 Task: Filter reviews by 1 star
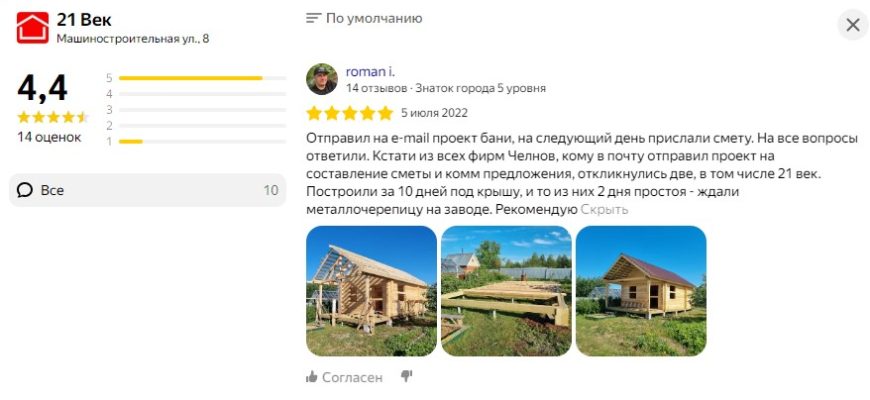pos(196,142)
